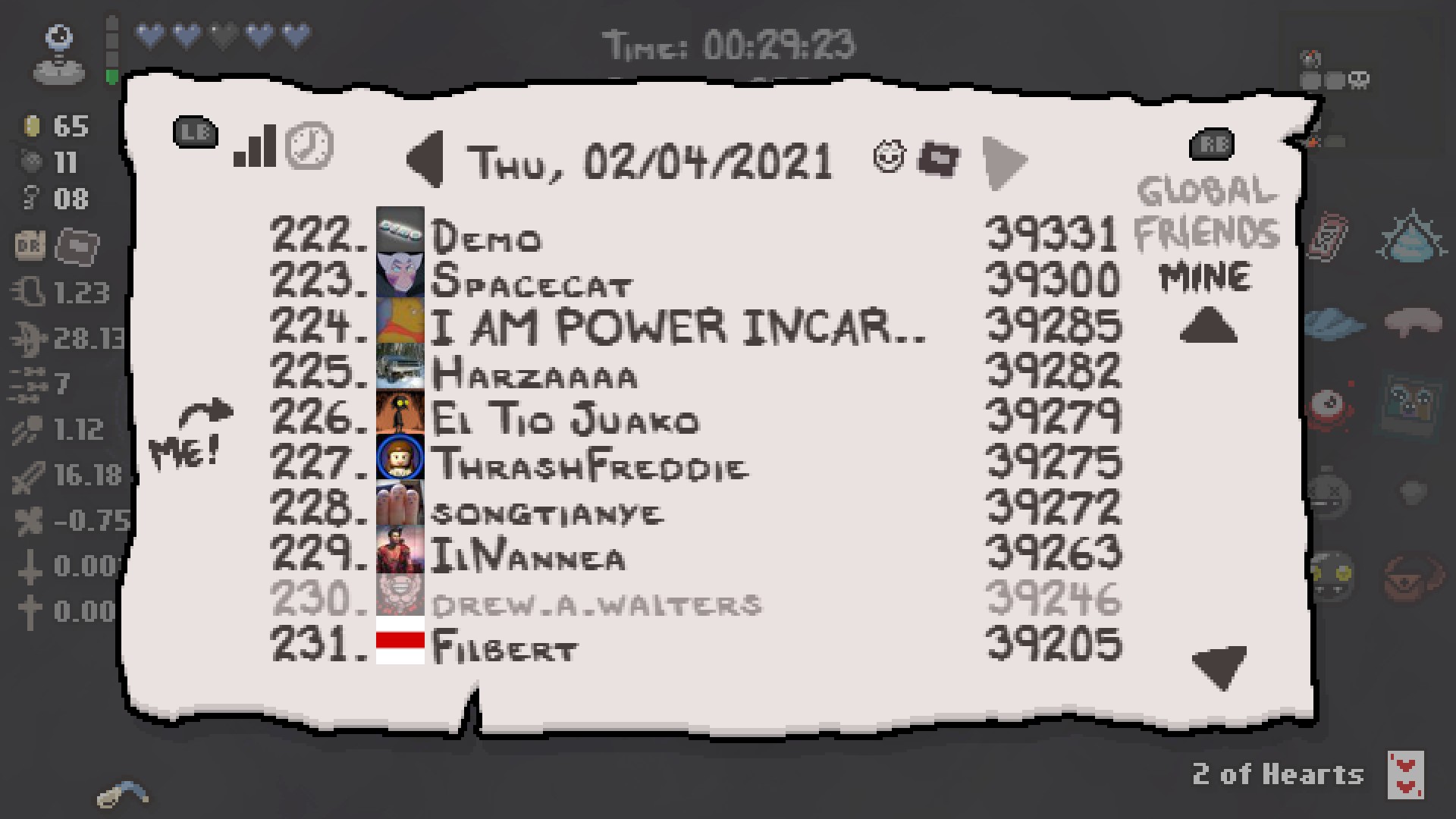Go to the previous day's leaderboard
Viewport: 1456px width, 819px height.
click(425, 160)
